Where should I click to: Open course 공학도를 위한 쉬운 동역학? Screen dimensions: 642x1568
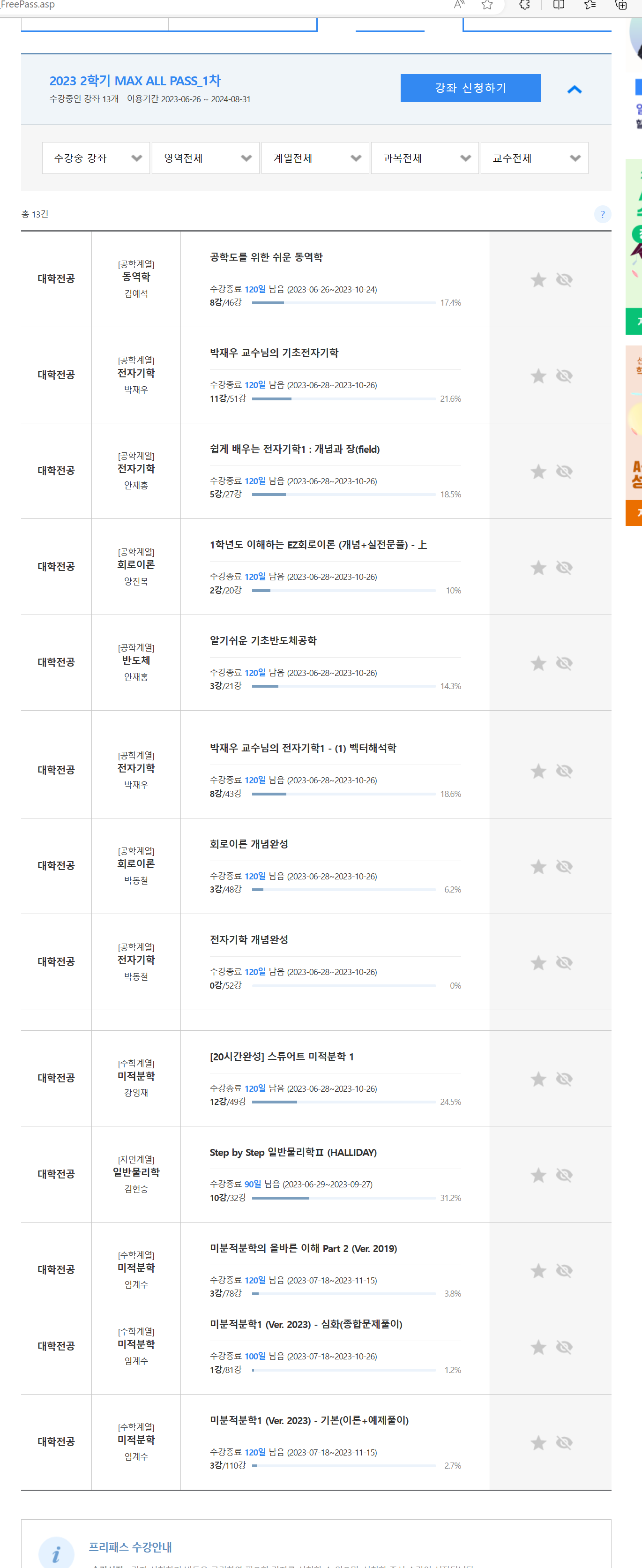266,257
